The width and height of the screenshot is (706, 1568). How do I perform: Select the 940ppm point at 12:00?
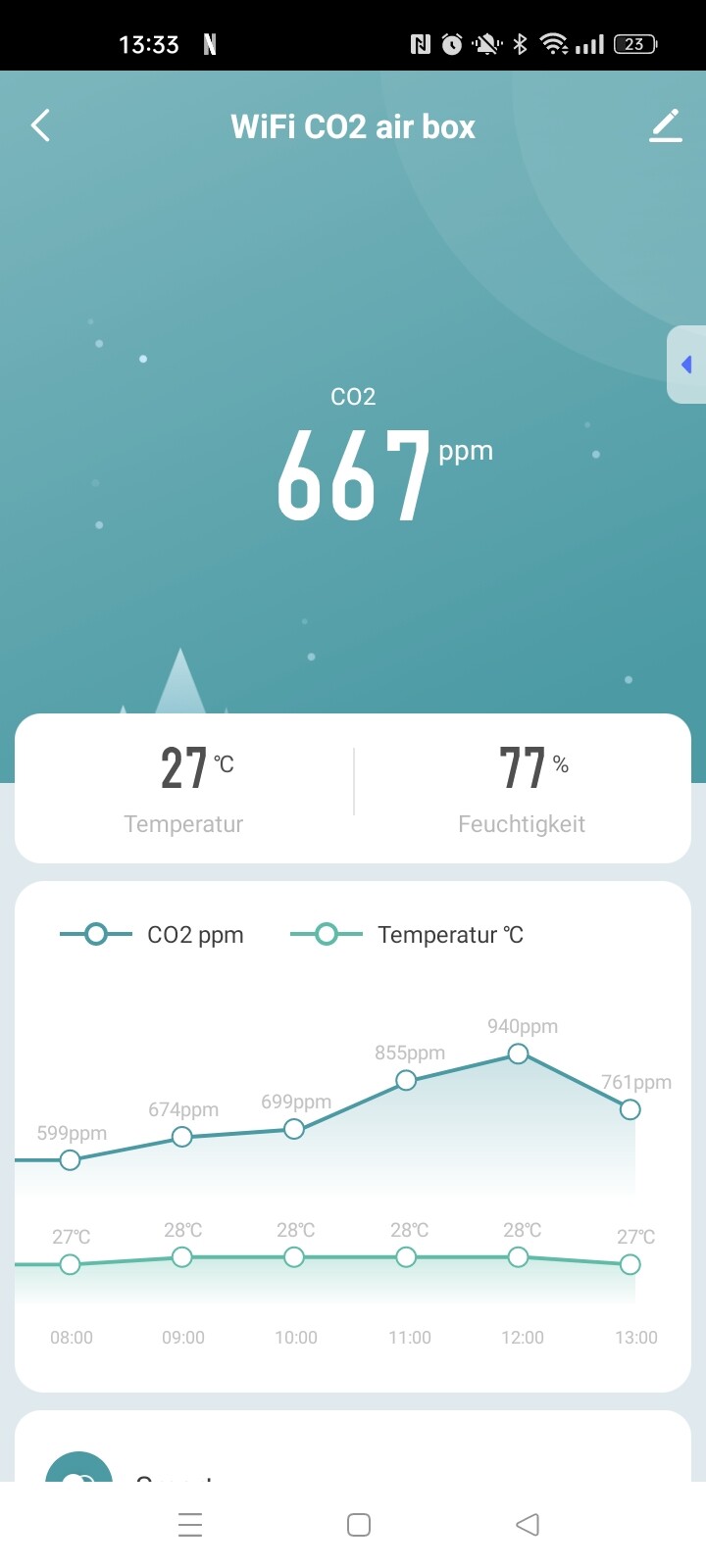coord(518,1053)
